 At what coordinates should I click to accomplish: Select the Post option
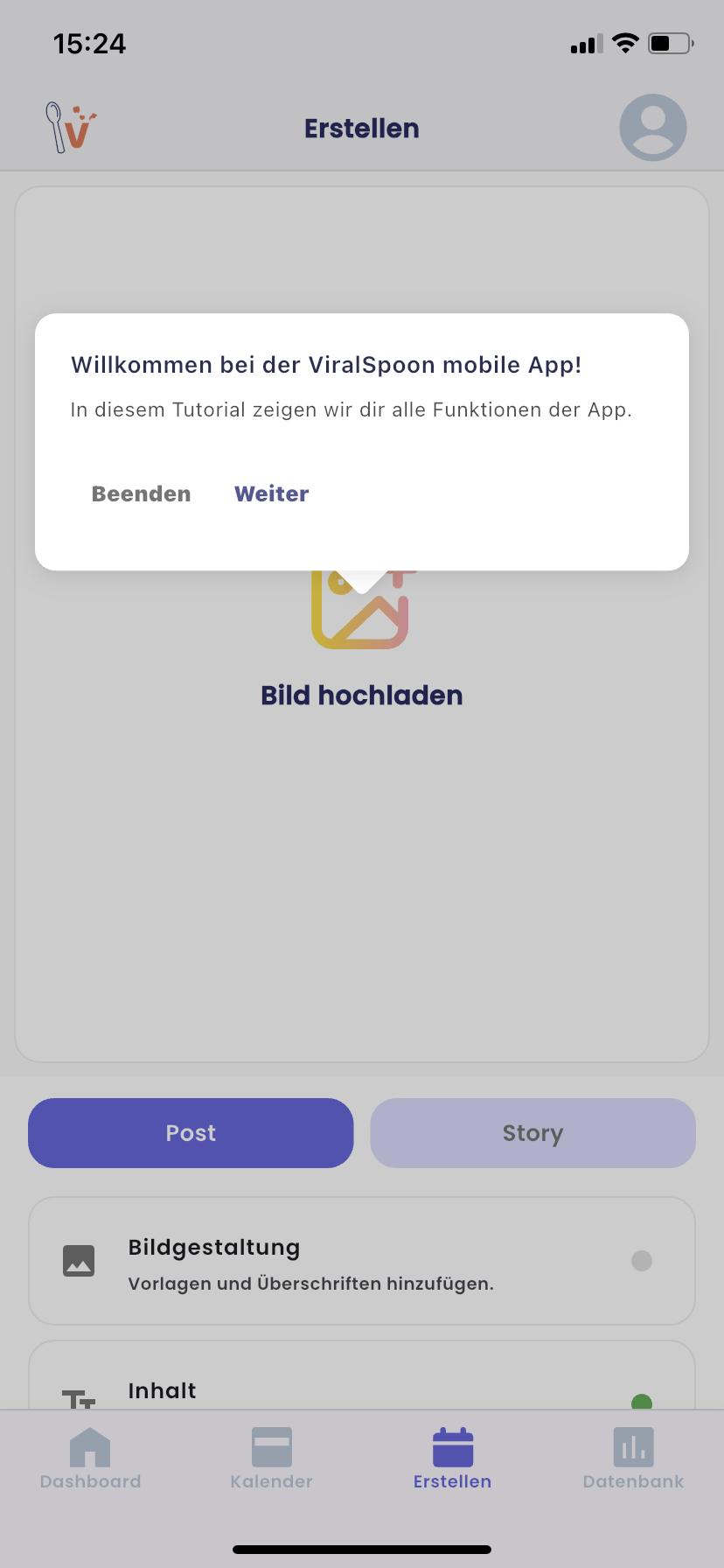coord(191,1133)
